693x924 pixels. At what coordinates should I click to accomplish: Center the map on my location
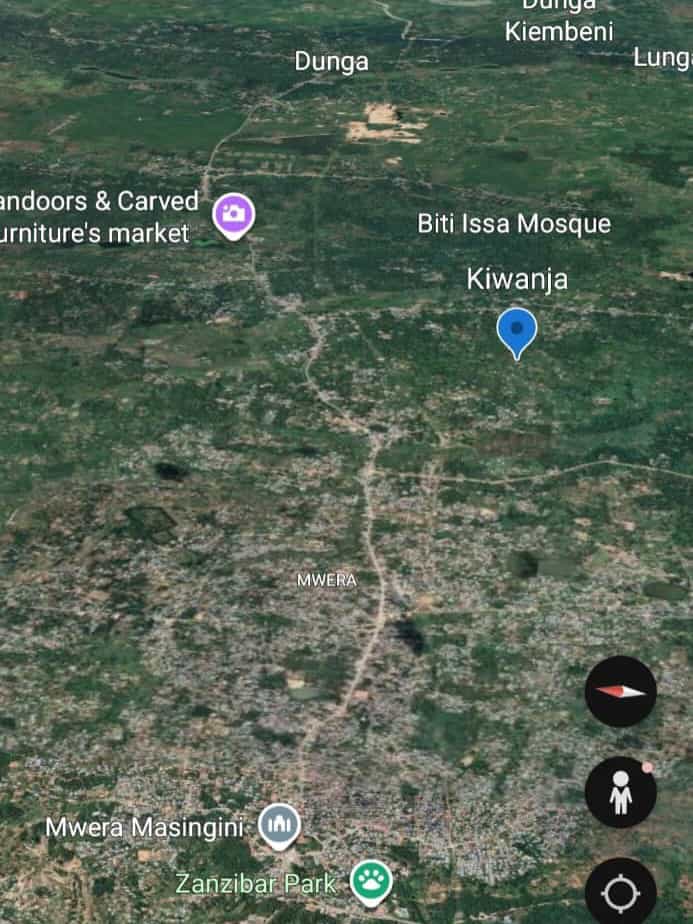[x=620, y=892]
